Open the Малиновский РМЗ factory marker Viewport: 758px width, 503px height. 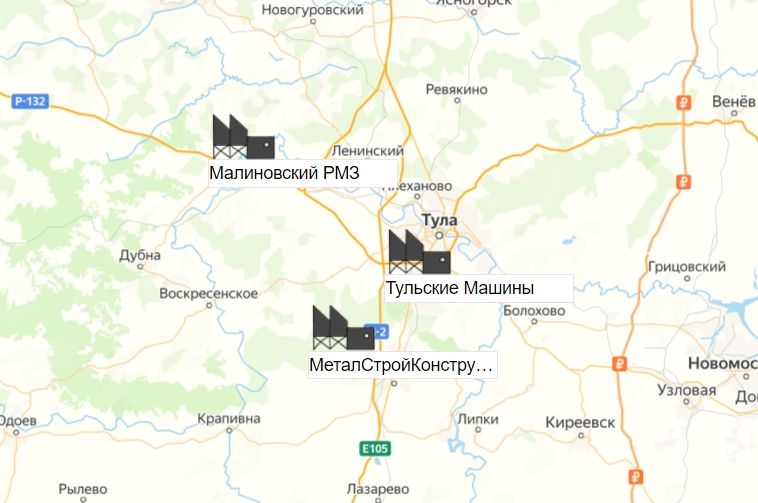point(242,138)
